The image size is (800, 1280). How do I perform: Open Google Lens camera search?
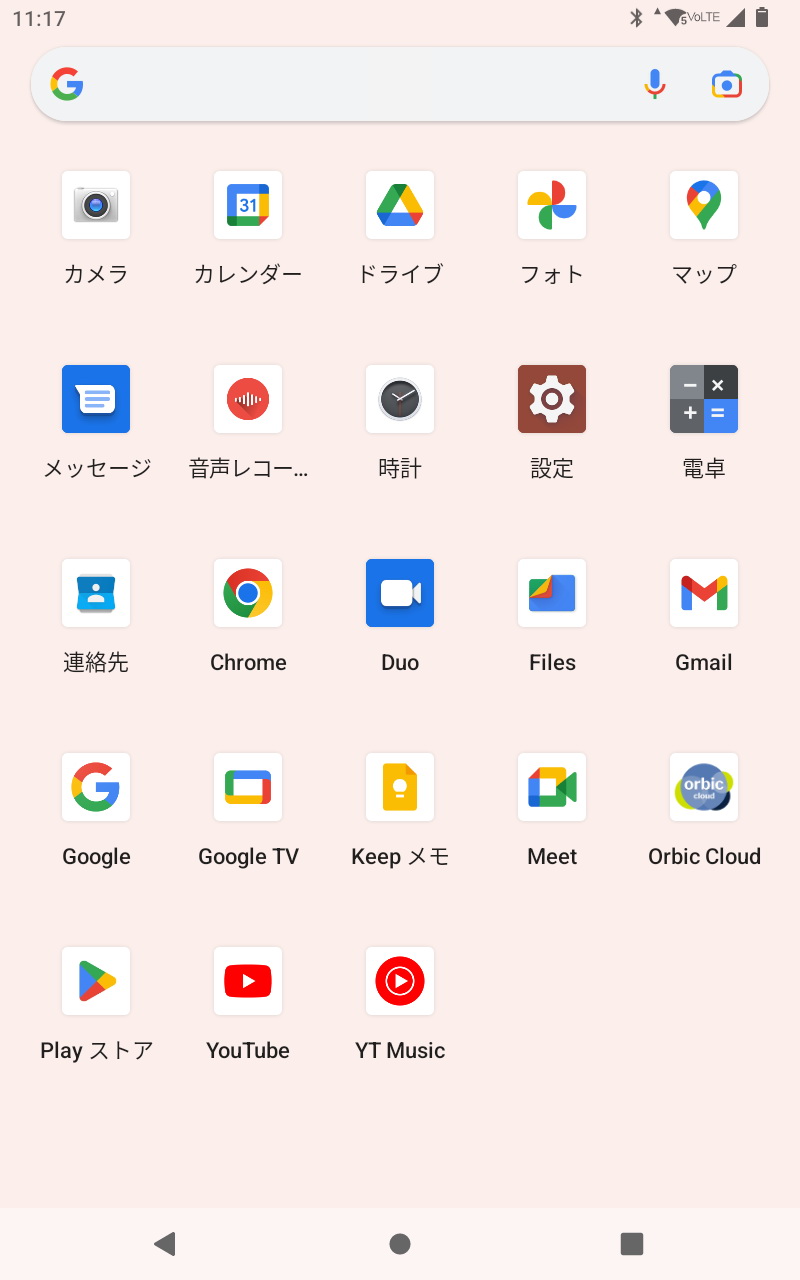(x=727, y=84)
